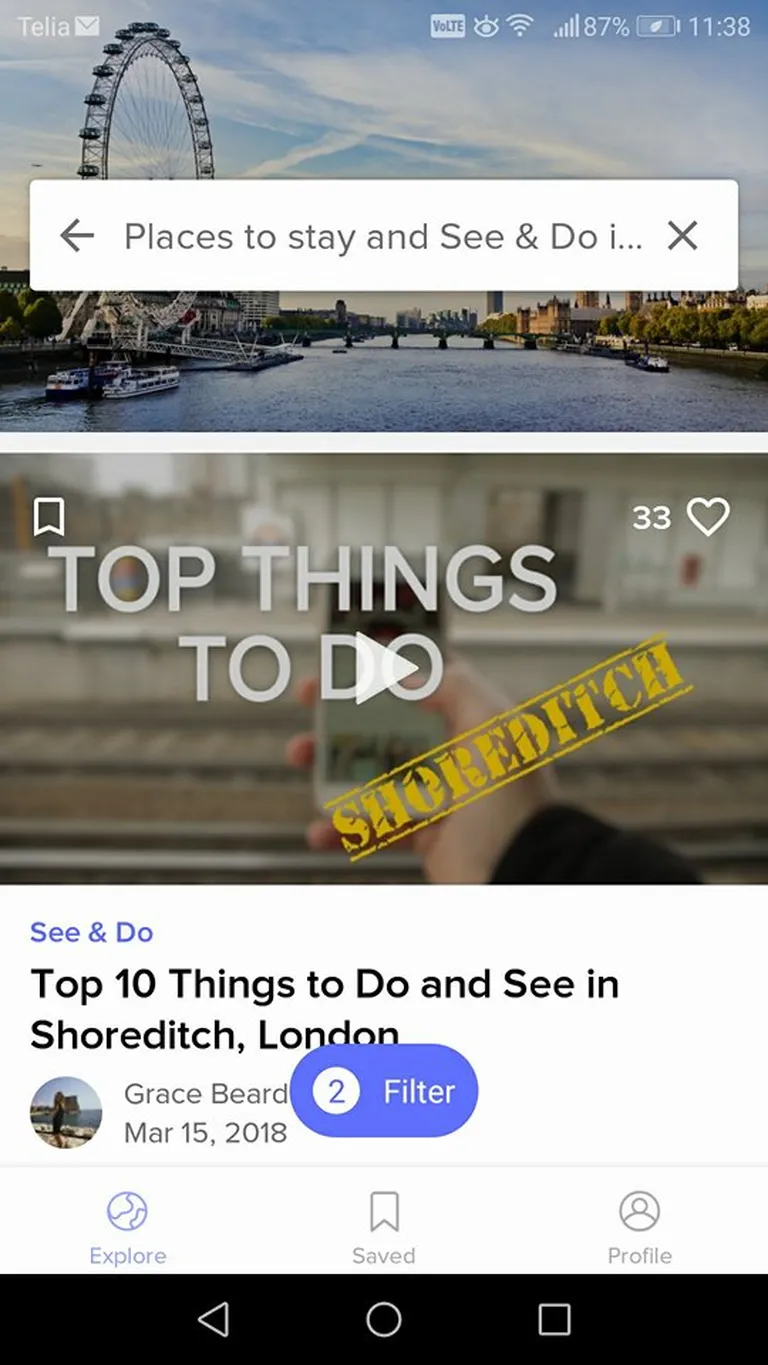Play the Top Things To Do video

[385, 668]
